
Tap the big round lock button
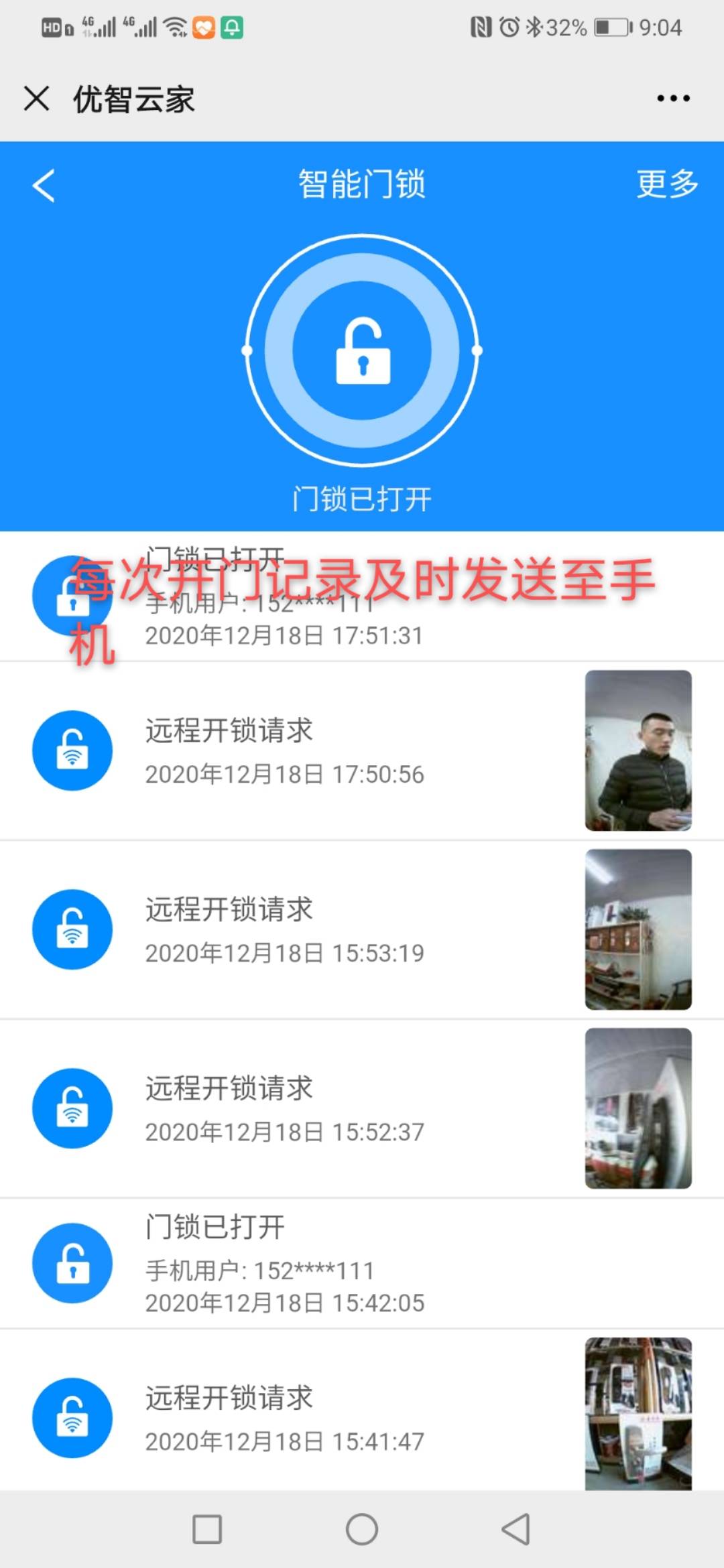362,350
